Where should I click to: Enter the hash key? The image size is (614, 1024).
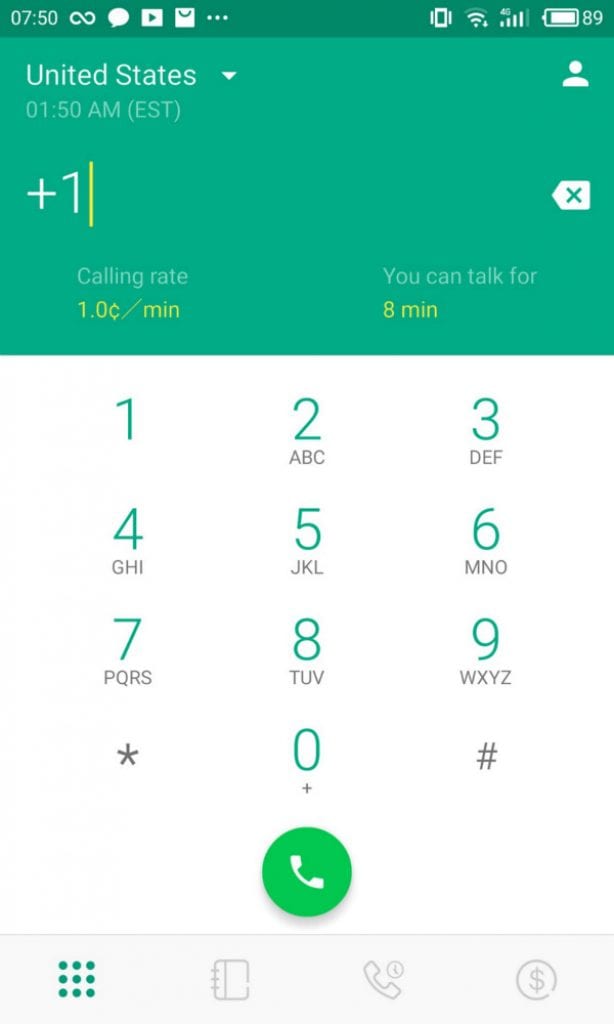(487, 756)
